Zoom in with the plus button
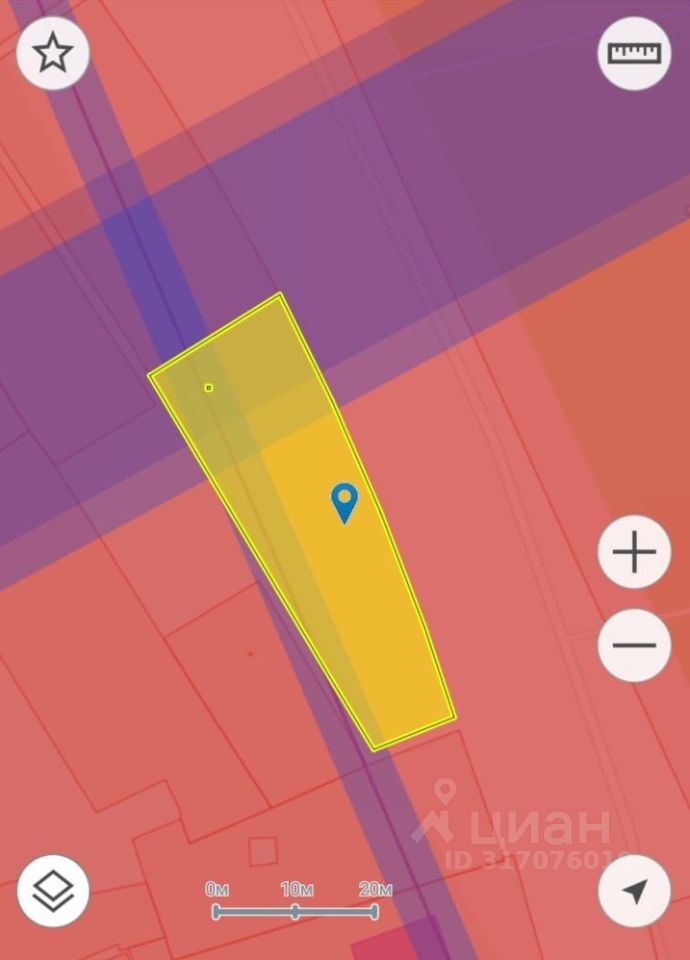The width and height of the screenshot is (690, 960). pos(634,552)
